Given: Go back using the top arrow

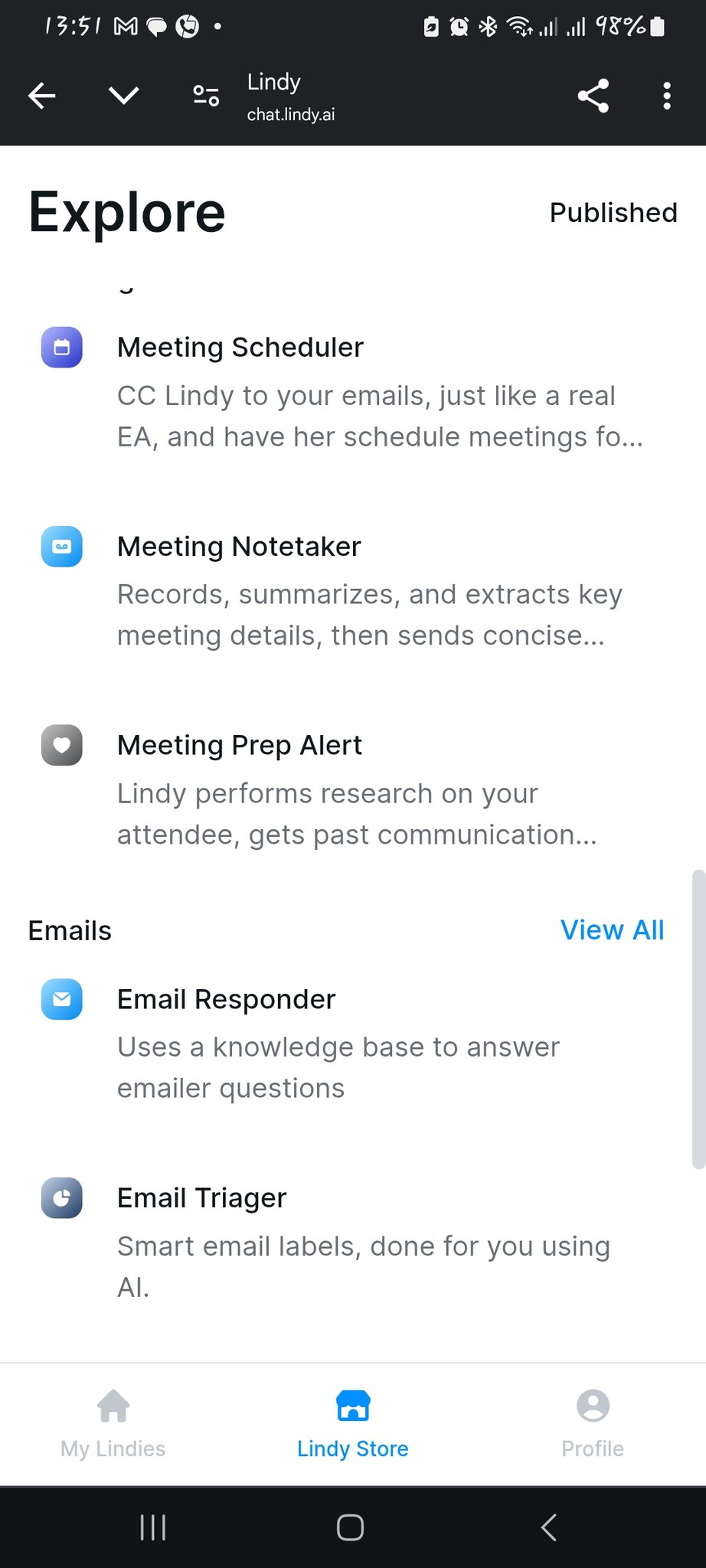Looking at the screenshot, I should click(42, 96).
